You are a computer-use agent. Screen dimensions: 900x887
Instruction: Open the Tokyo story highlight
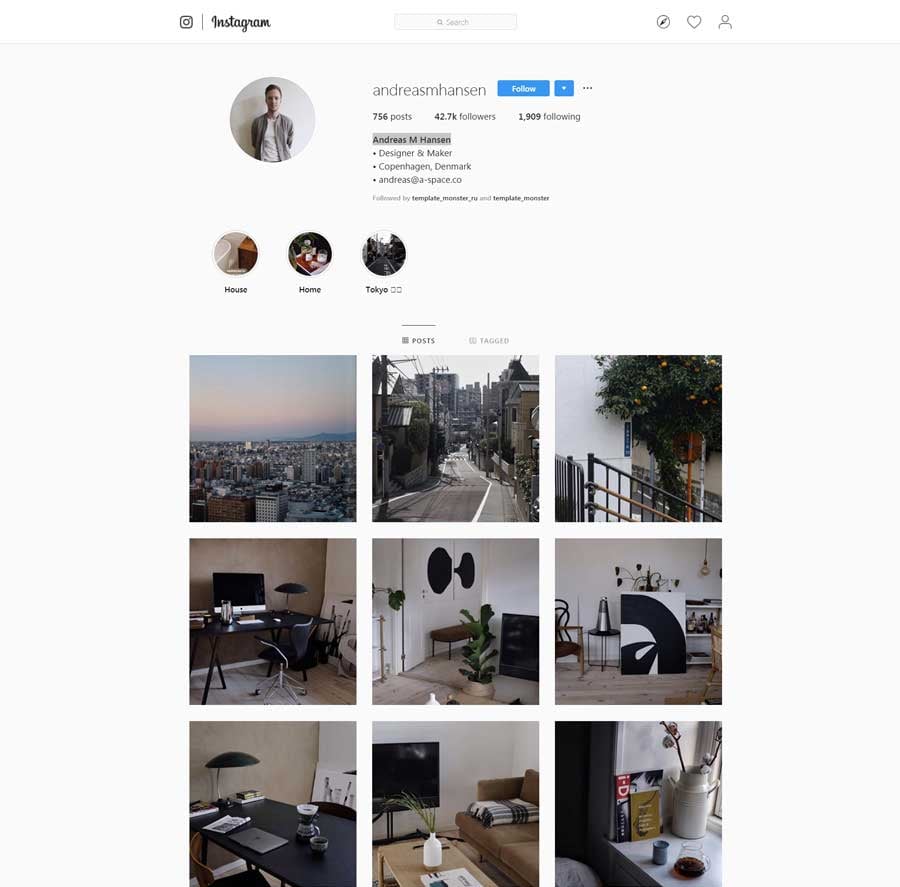coord(384,254)
